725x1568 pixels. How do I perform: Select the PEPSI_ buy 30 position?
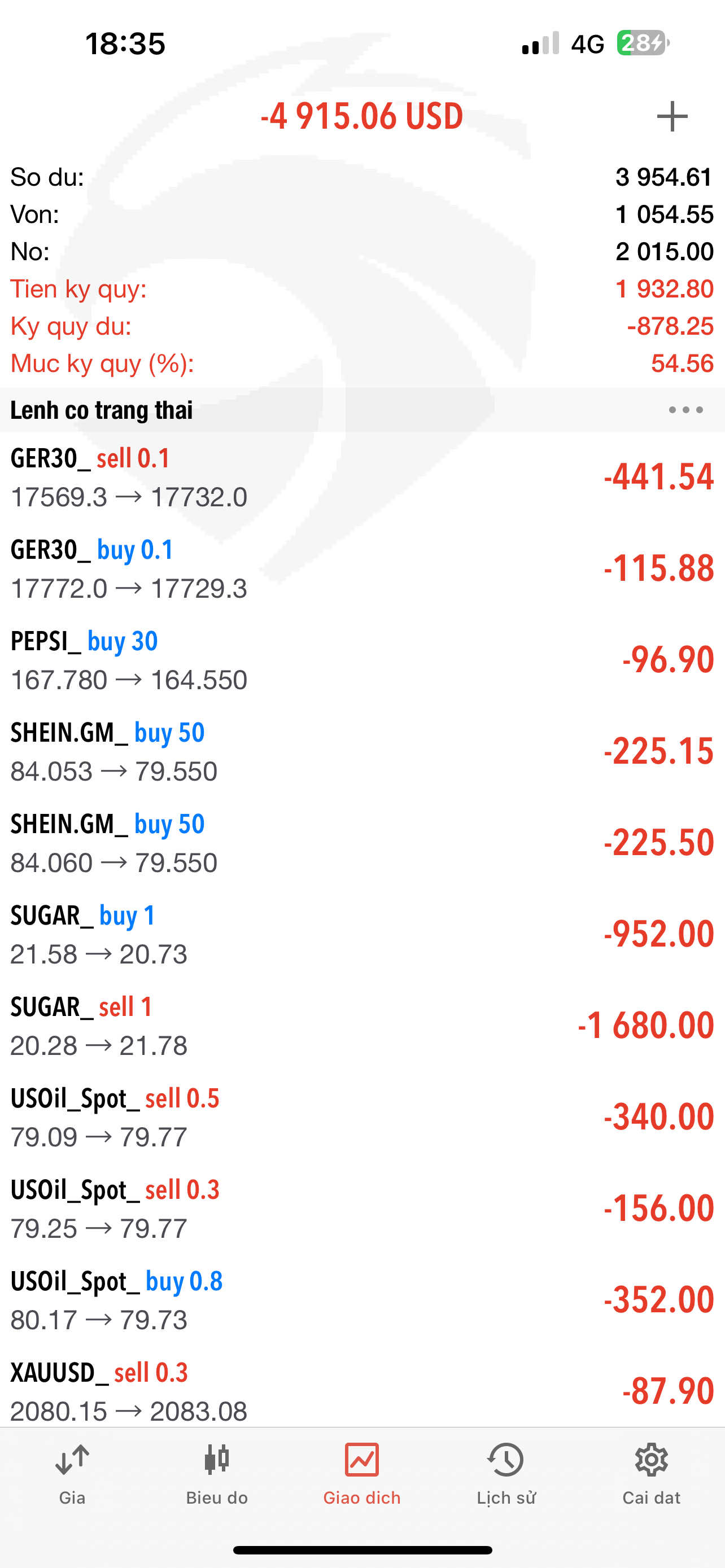[x=362, y=660]
